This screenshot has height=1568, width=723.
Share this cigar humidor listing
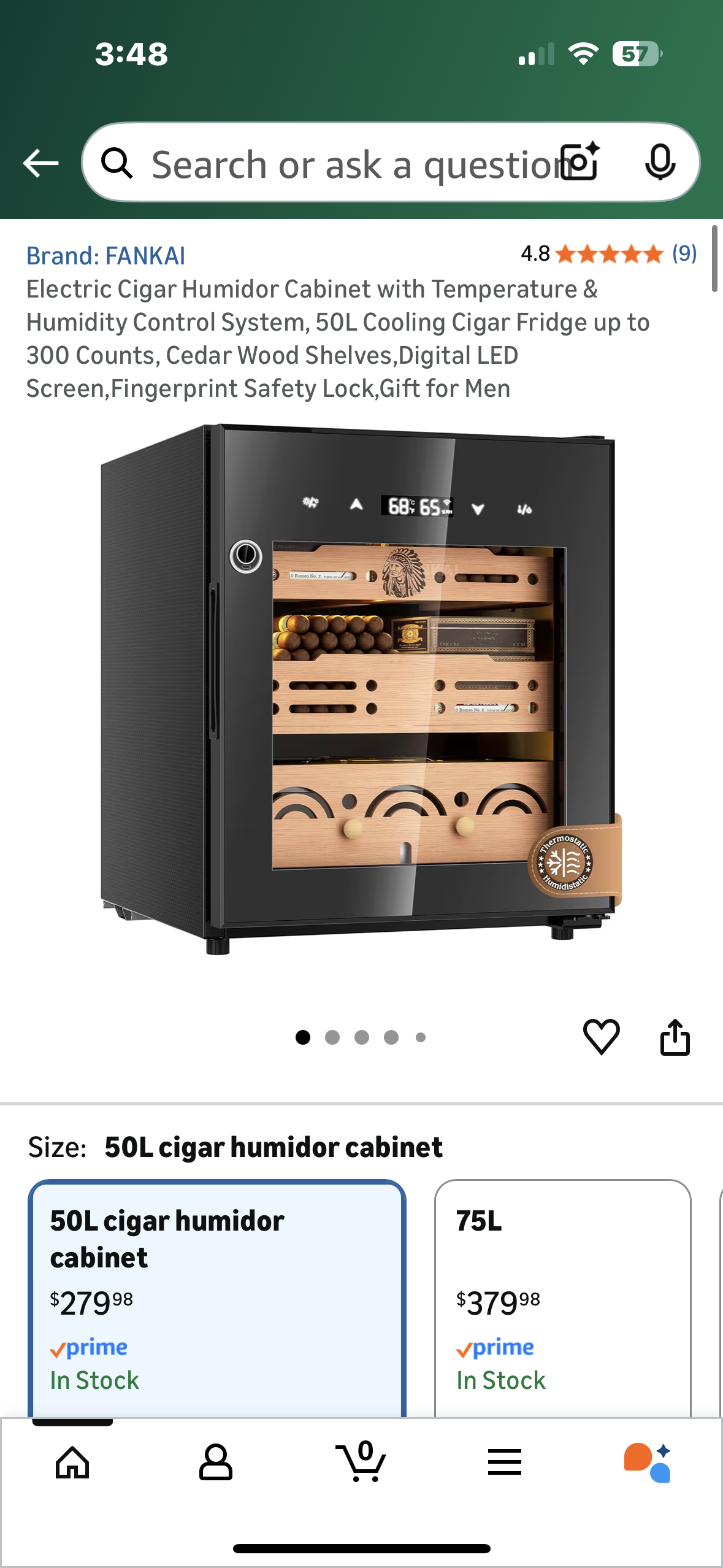676,1037
